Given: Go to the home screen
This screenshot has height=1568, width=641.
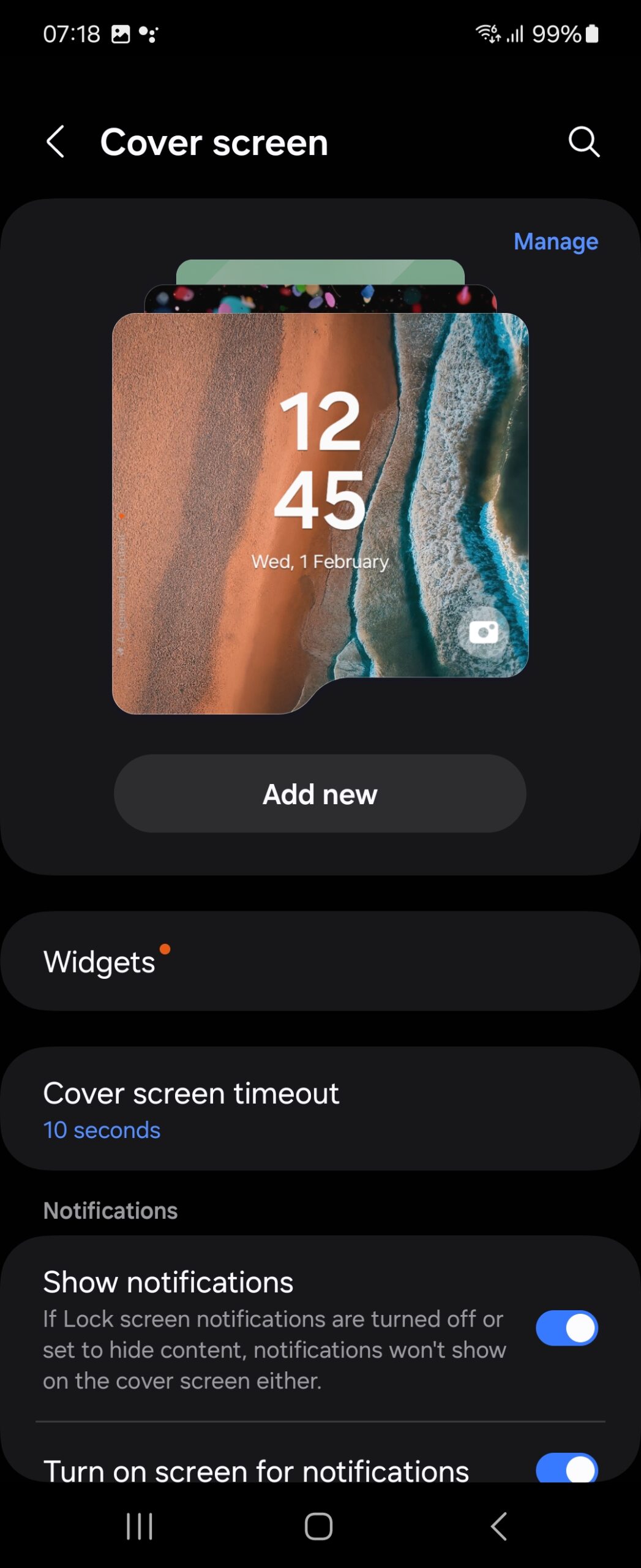Looking at the screenshot, I should pyautogui.click(x=318, y=1526).
